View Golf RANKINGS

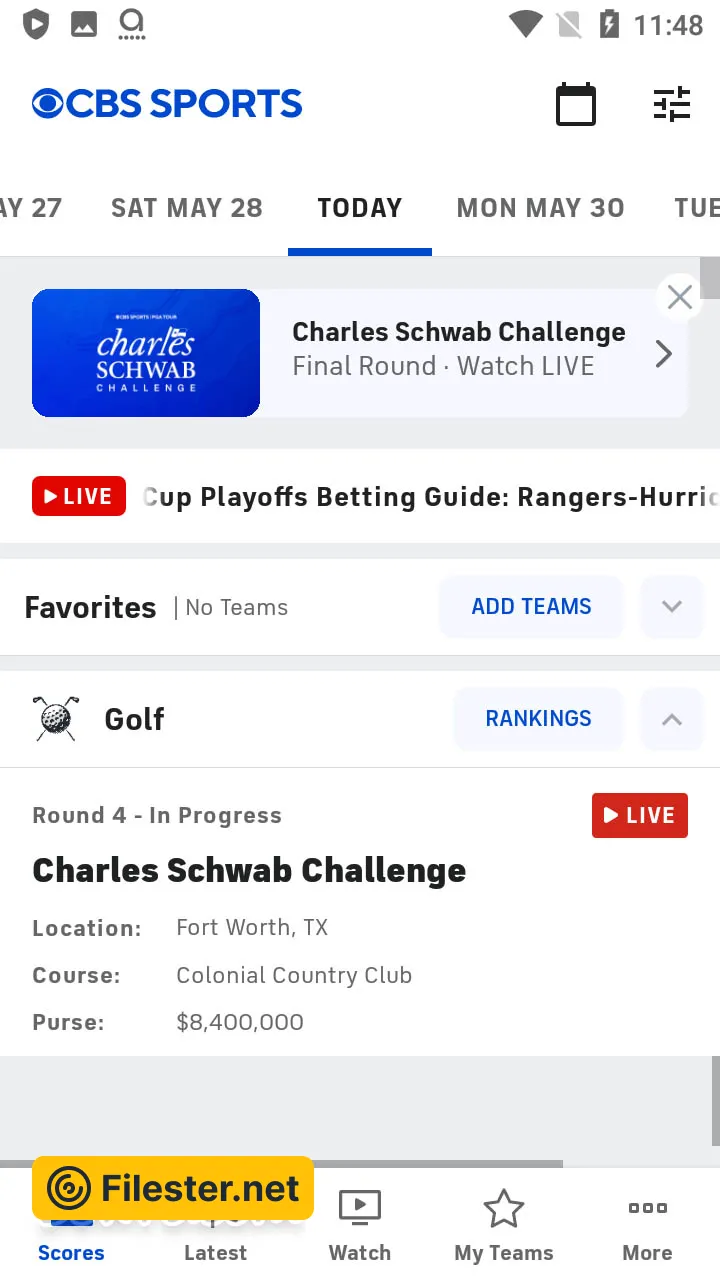[x=538, y=719]
